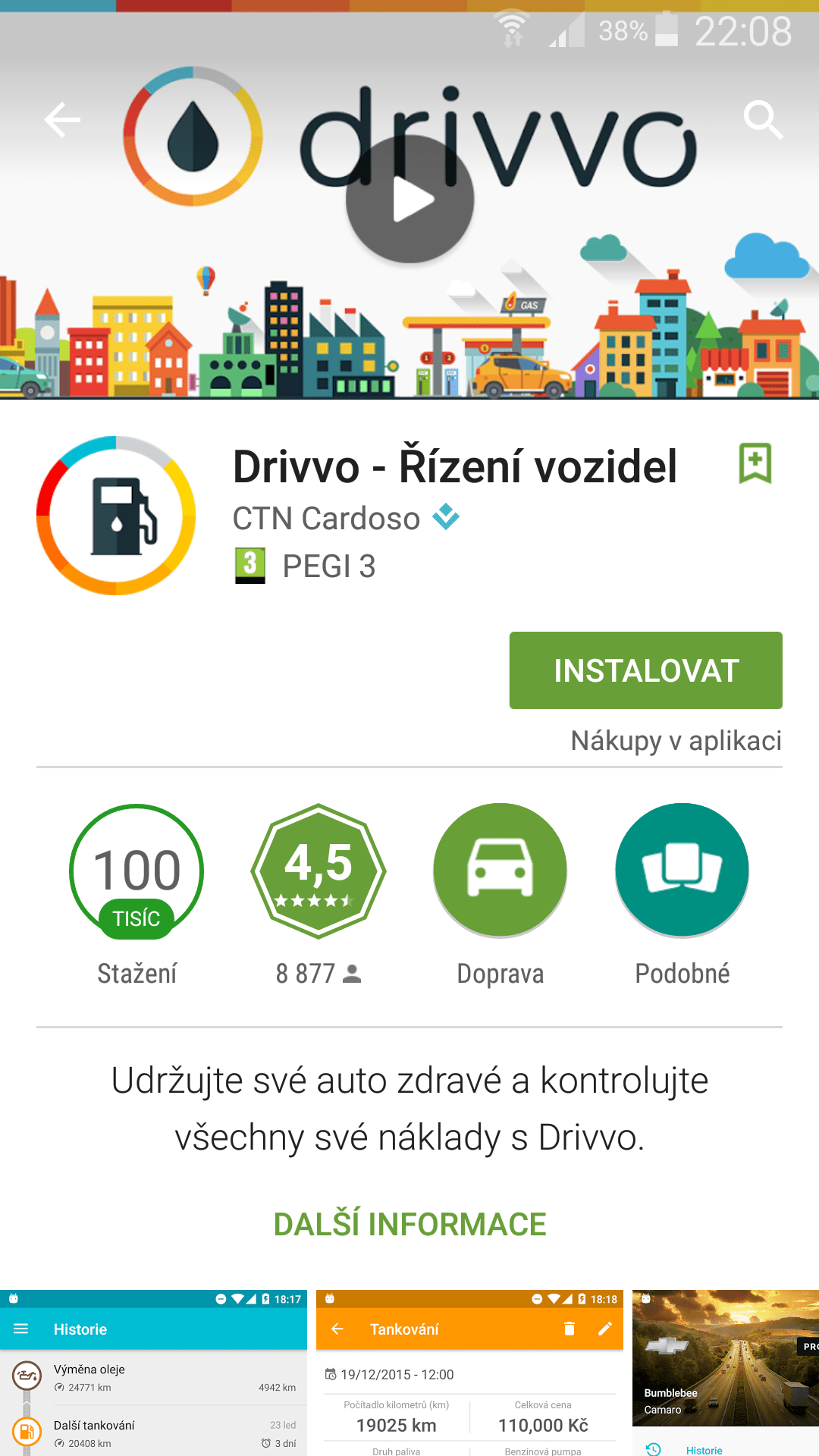View the 4,5 star ratings badge
The height and width of the screenshot is (1456, 819).
click(x=318, y=871)
